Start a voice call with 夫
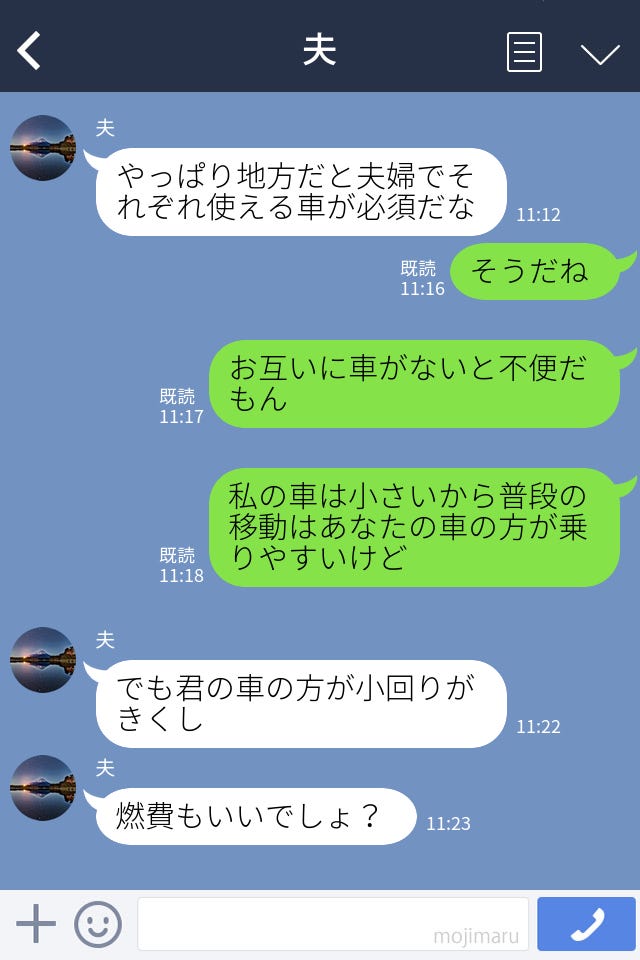The width and height of the screenshot is (640, 960). [x=586, y=924]
